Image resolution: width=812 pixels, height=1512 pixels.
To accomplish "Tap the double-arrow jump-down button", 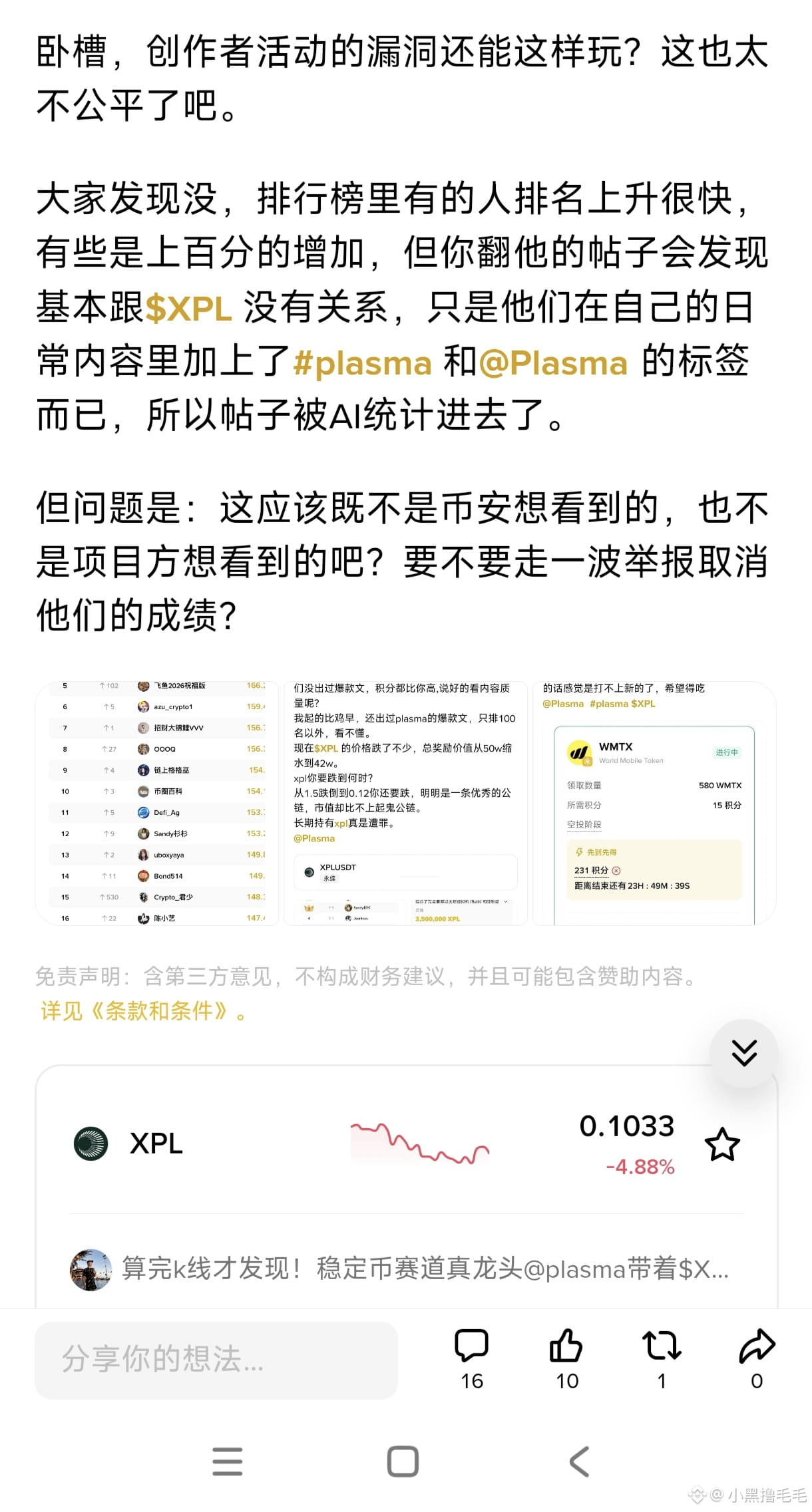I will point(743,1053).
